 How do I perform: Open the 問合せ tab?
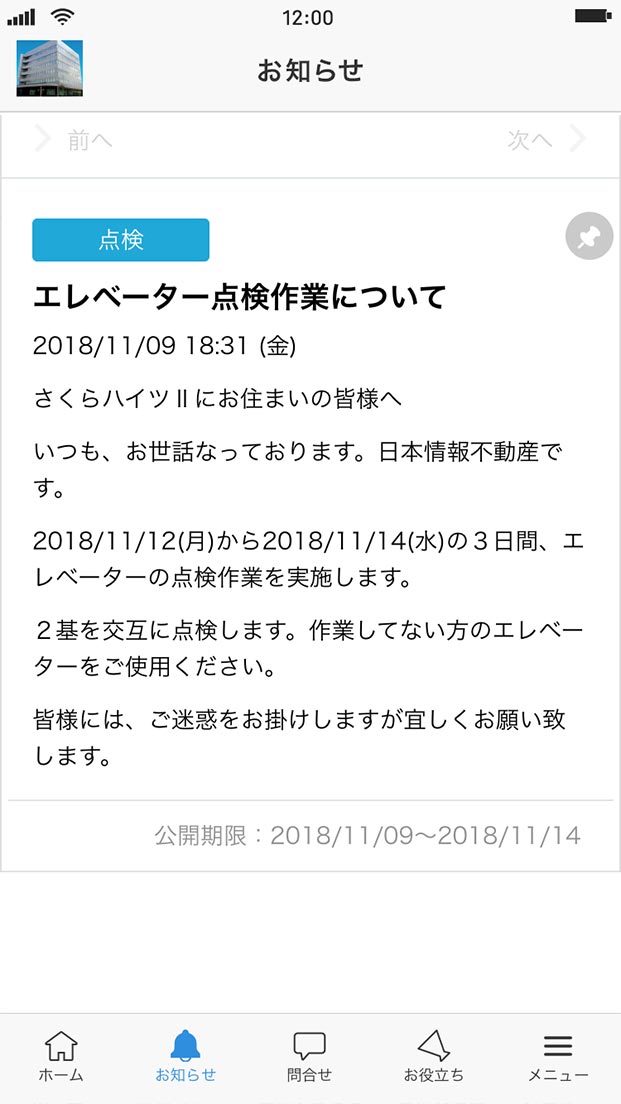(309, 1057)
